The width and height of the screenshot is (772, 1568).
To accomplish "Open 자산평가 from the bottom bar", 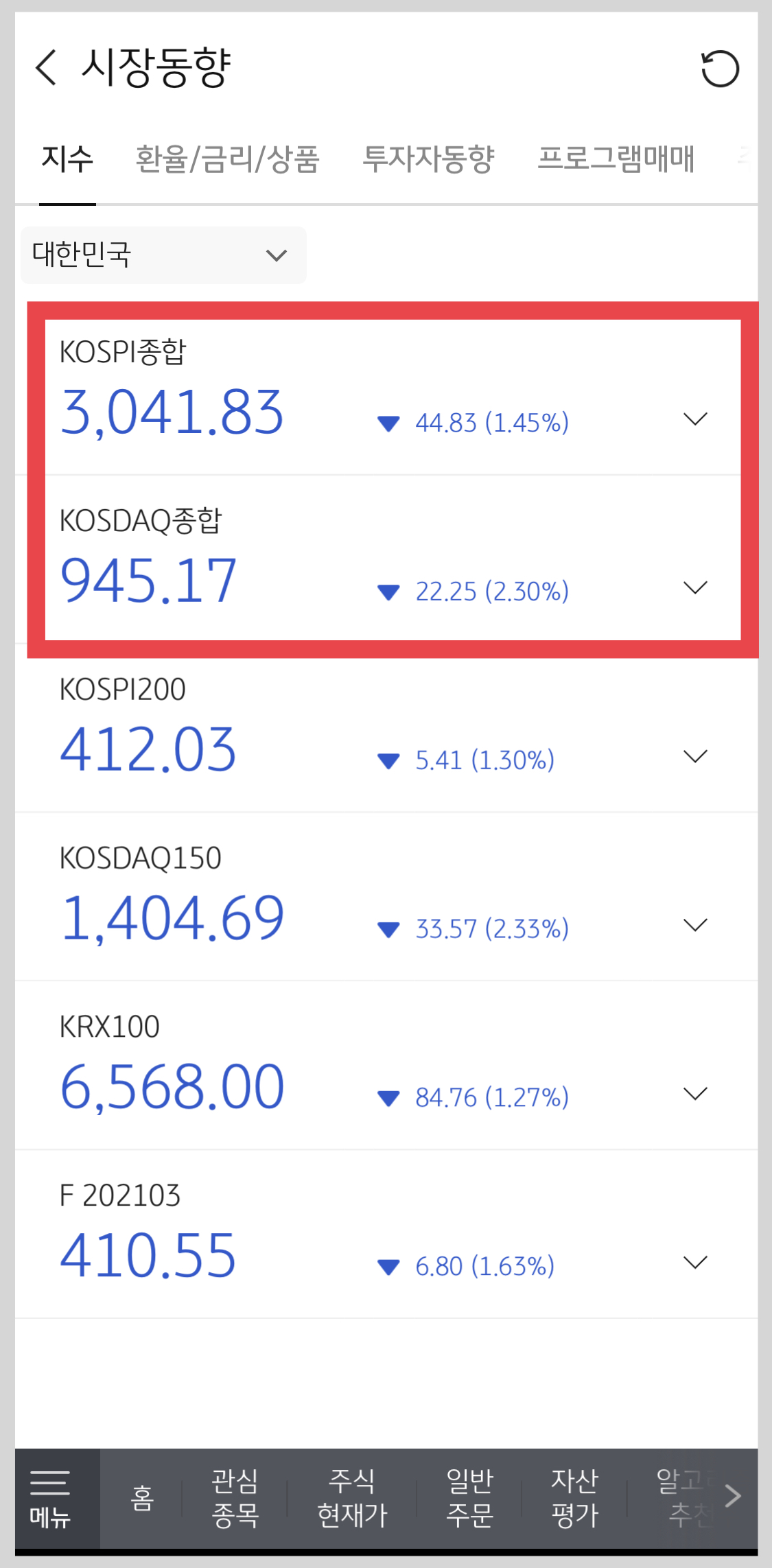I will coord(574,1499).
